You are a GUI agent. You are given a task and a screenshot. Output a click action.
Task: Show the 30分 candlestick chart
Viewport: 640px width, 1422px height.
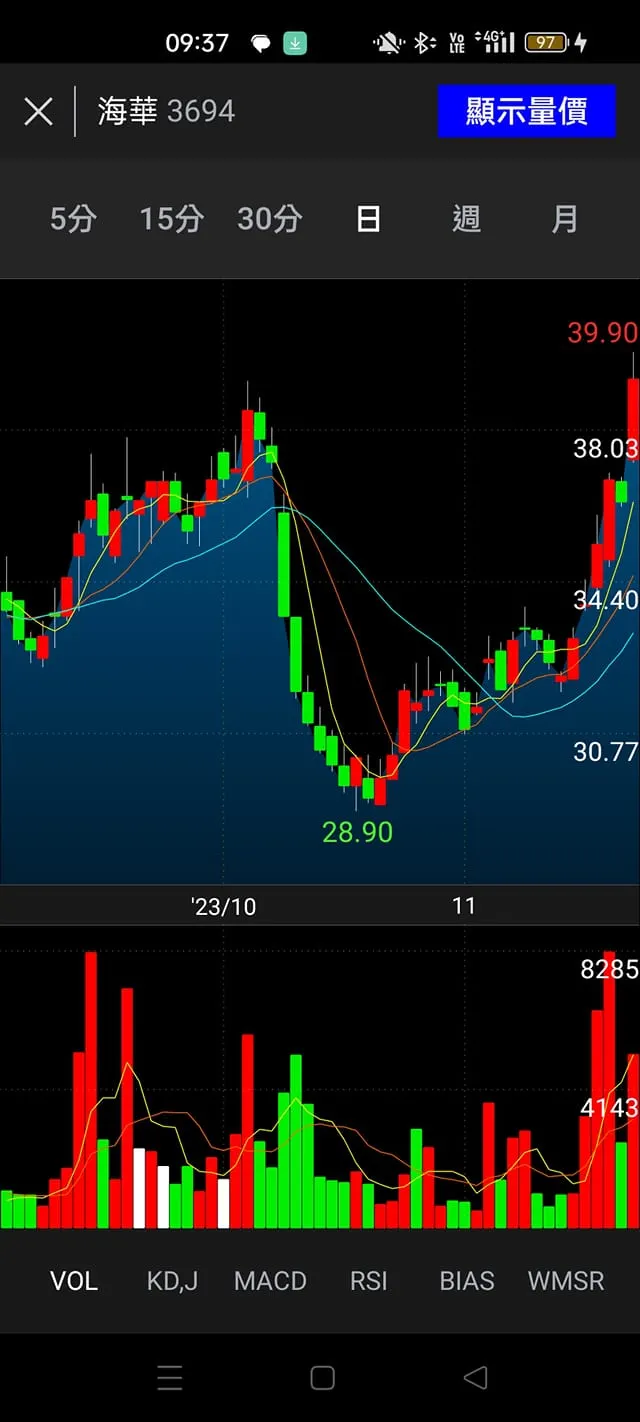(x=269, y=219)
